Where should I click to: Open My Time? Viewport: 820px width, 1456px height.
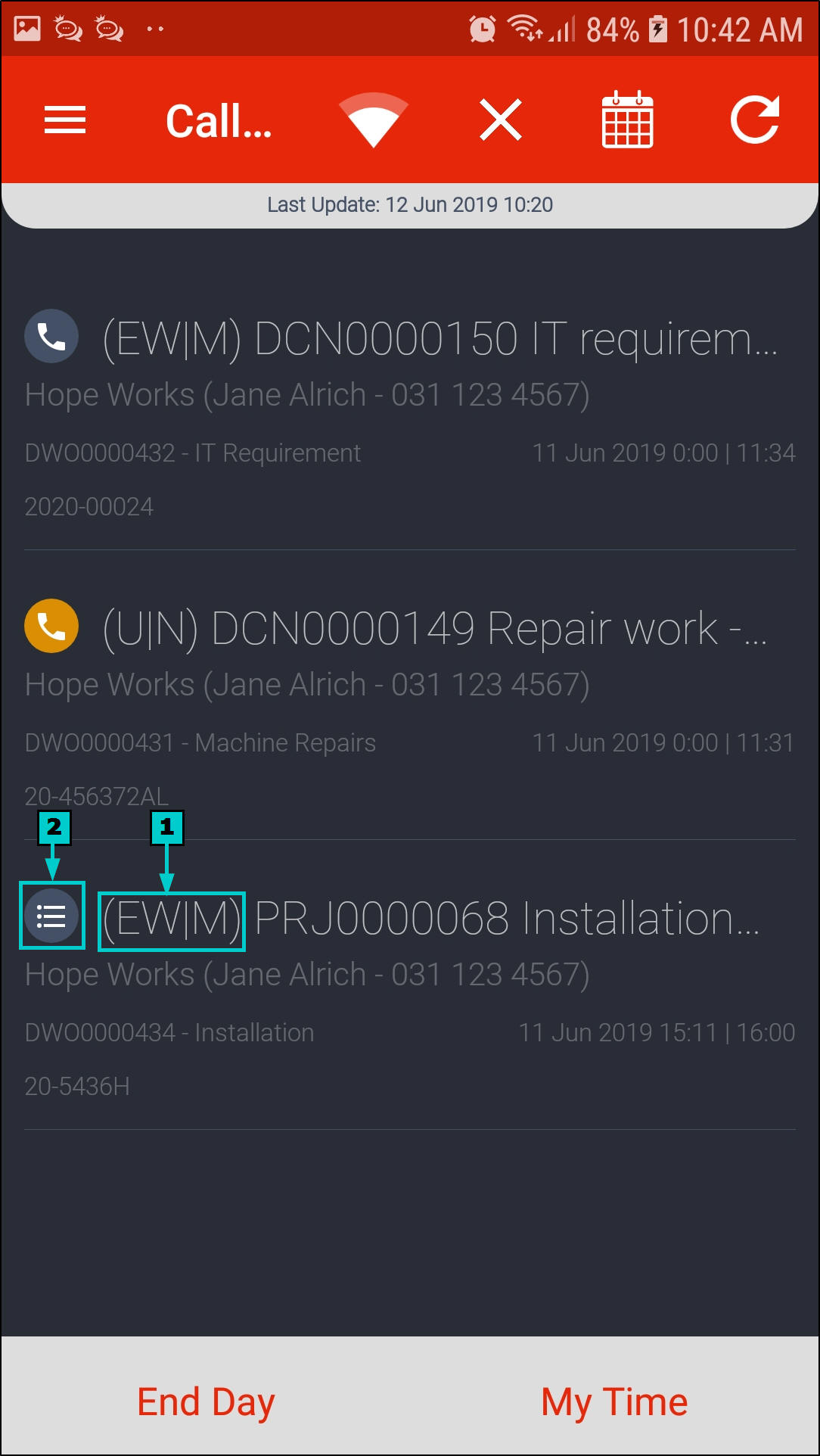[614, 1402]
